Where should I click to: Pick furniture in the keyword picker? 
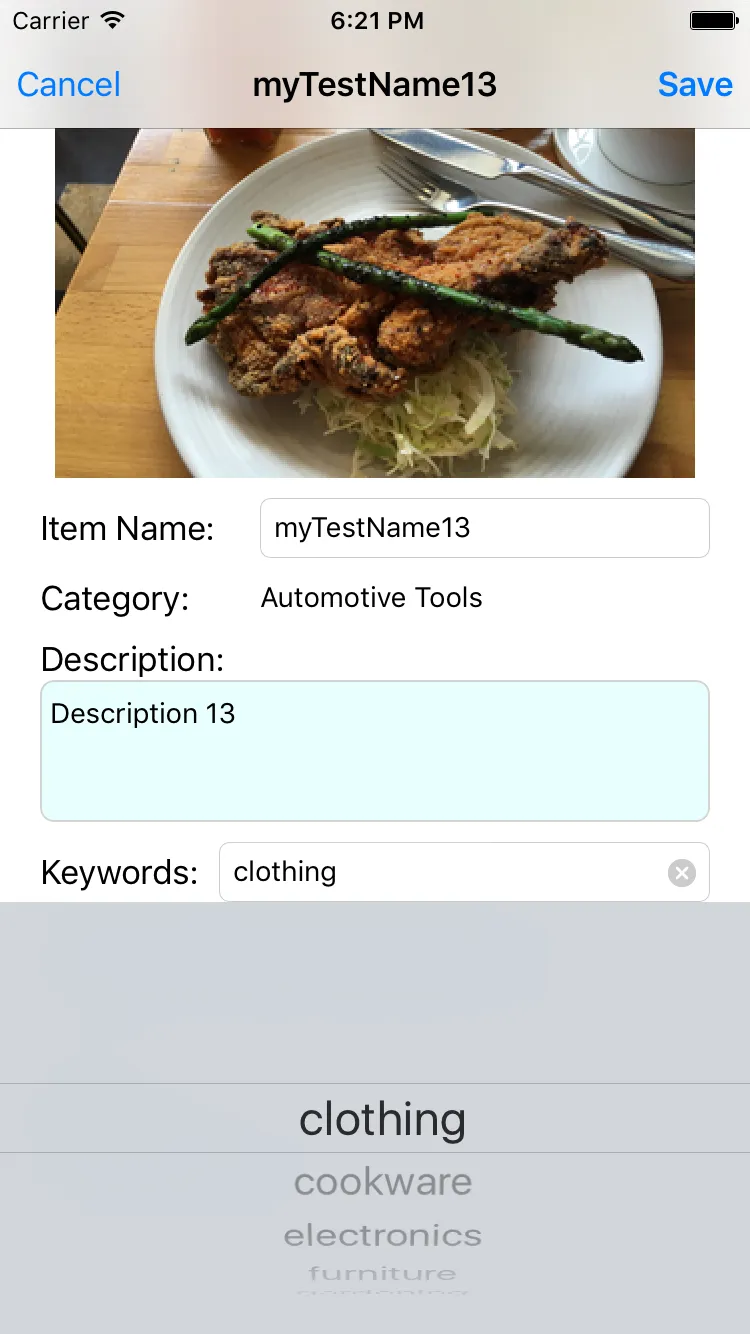click(383, 1273)
